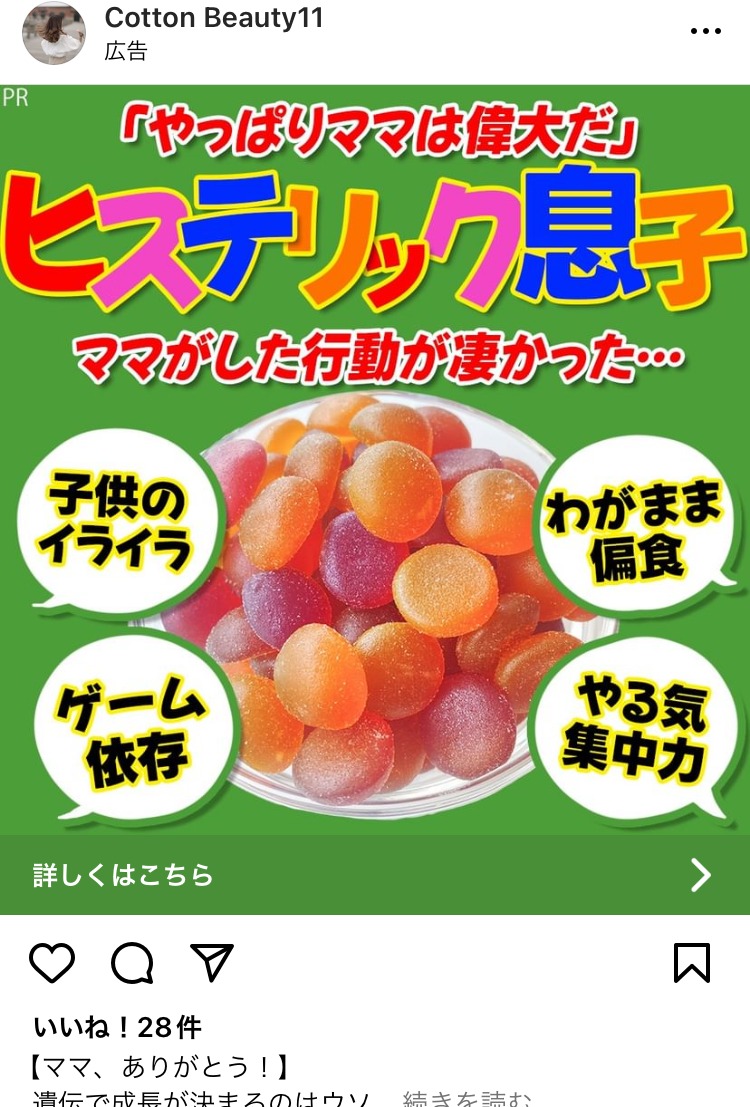Viewport: 750px width, 1107px height.
Task: Tap the 詳しくはこちら banner
Action: 375,876
